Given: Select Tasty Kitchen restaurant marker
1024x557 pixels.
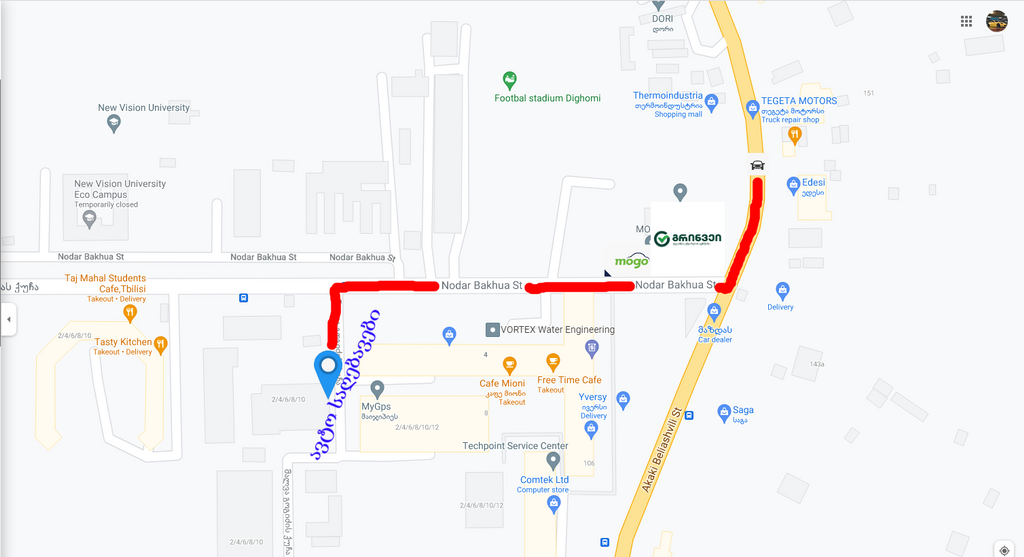Looking at the screenshot, I should click(160, 345).
